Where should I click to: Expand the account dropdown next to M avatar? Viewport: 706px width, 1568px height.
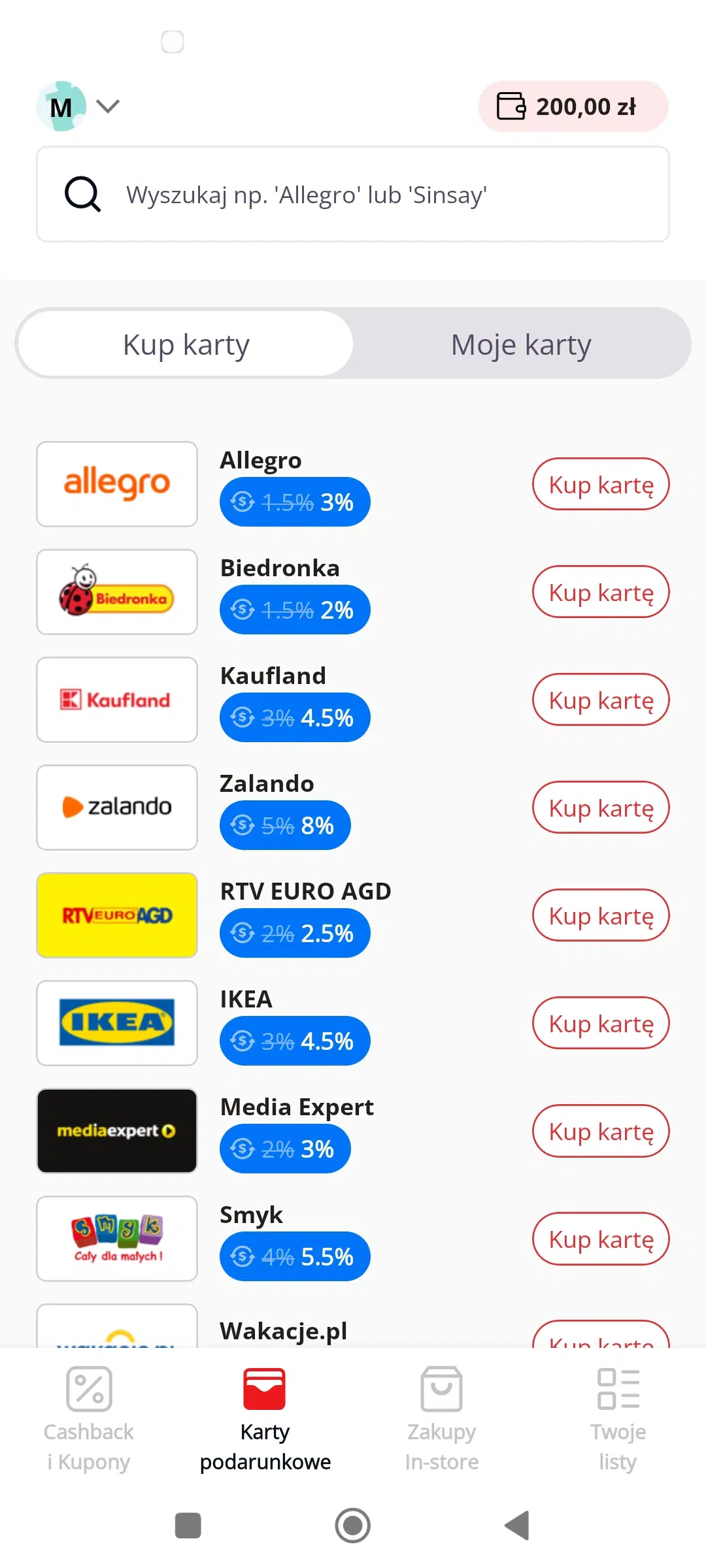tap(108, 106)
